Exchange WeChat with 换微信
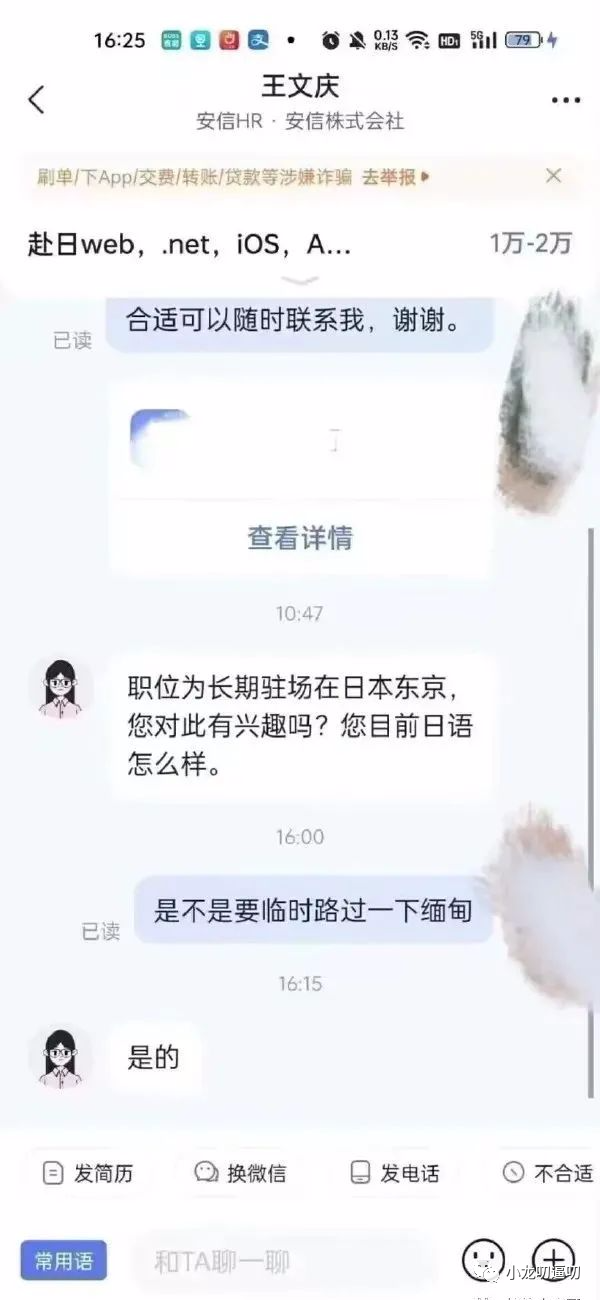 click(240, 1173)
